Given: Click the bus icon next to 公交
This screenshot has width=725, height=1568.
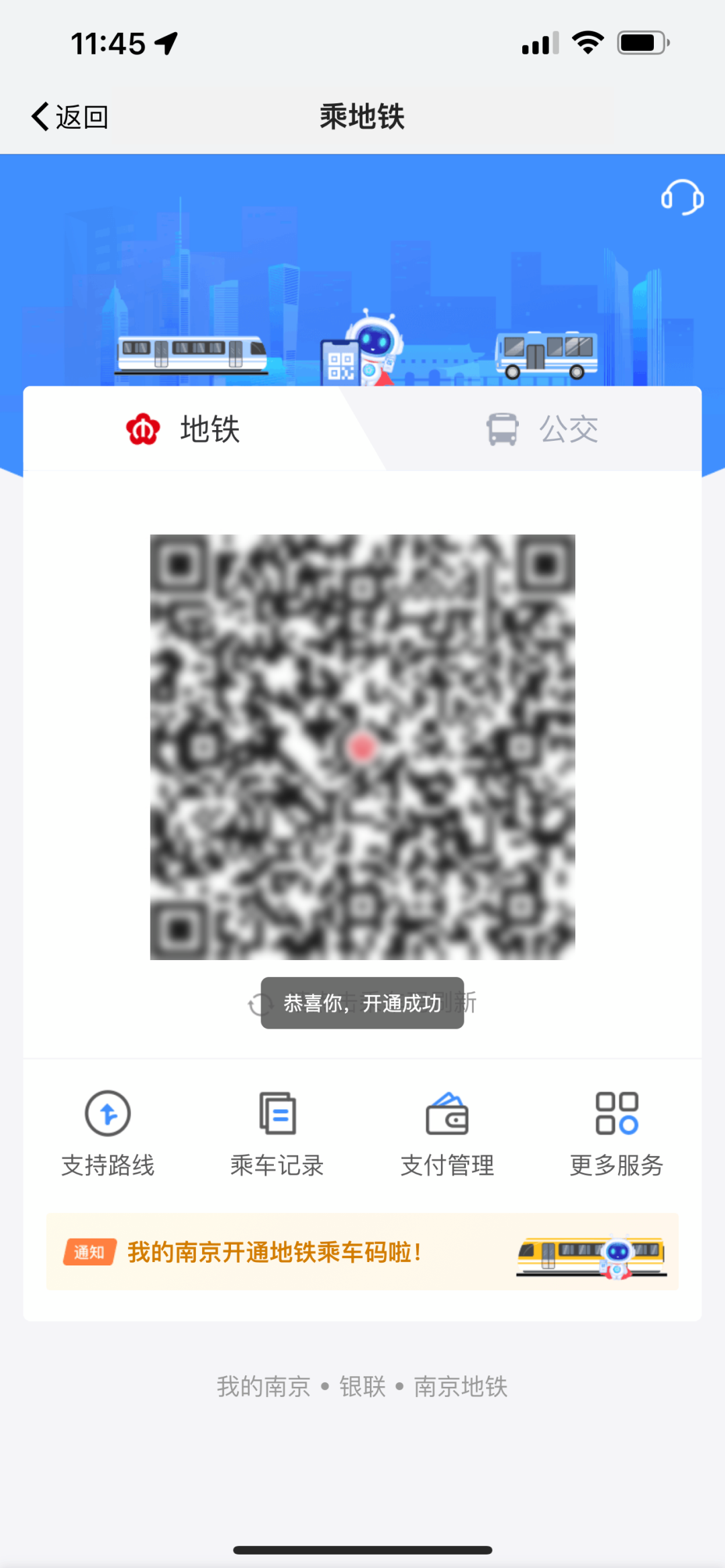Looking at the screenshot, I should 501,429.
